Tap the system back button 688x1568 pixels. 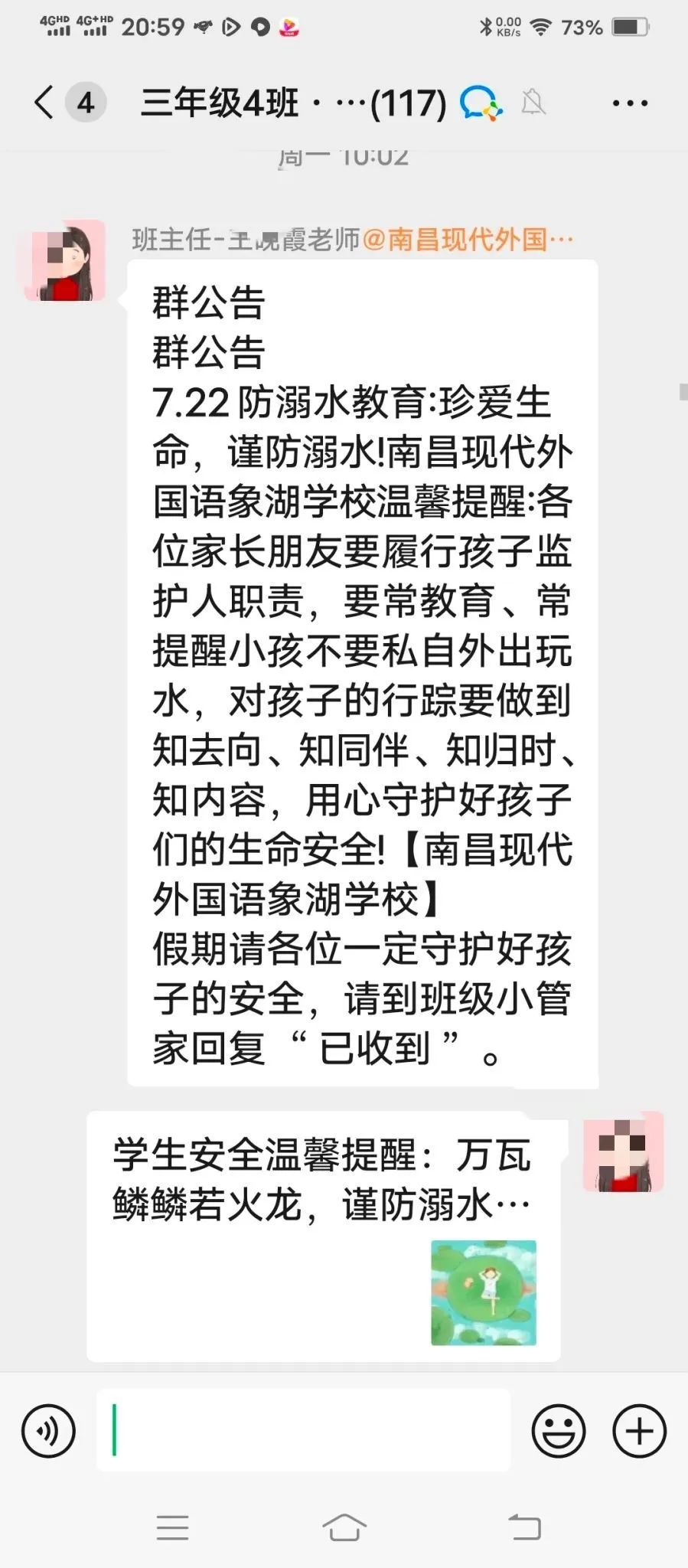click(x=525, y=1527)
